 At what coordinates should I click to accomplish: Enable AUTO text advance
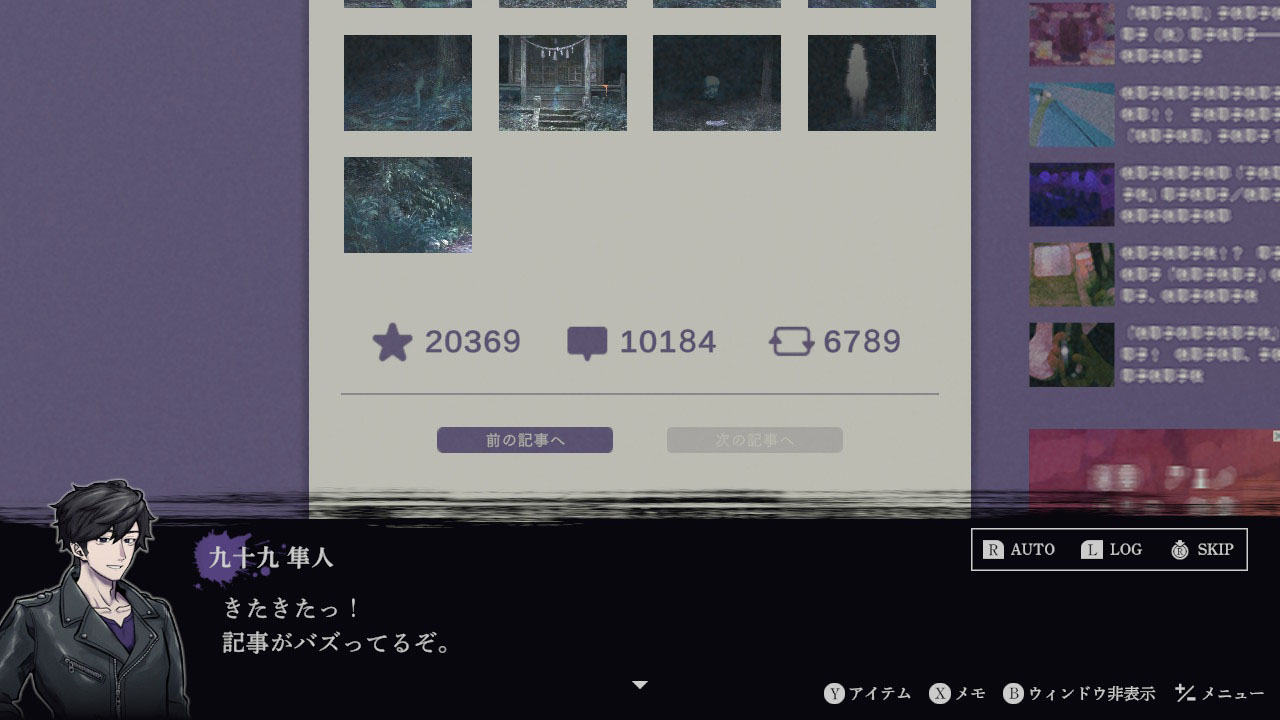(1019, 550)
